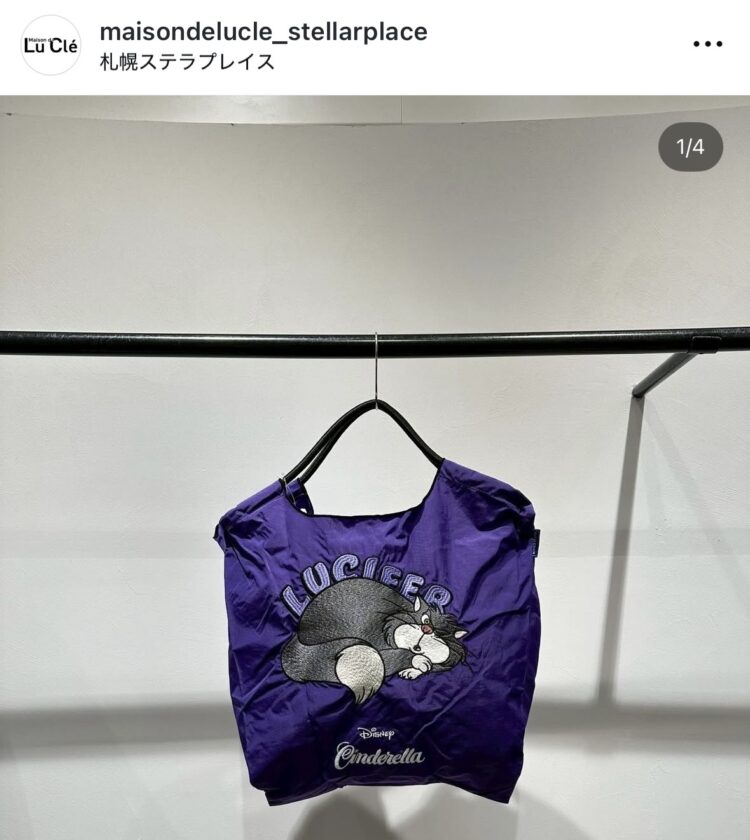Open the 札幌ステラプレイス location
This screenshot has height=840, width=750.
click(x=187, y=62)
